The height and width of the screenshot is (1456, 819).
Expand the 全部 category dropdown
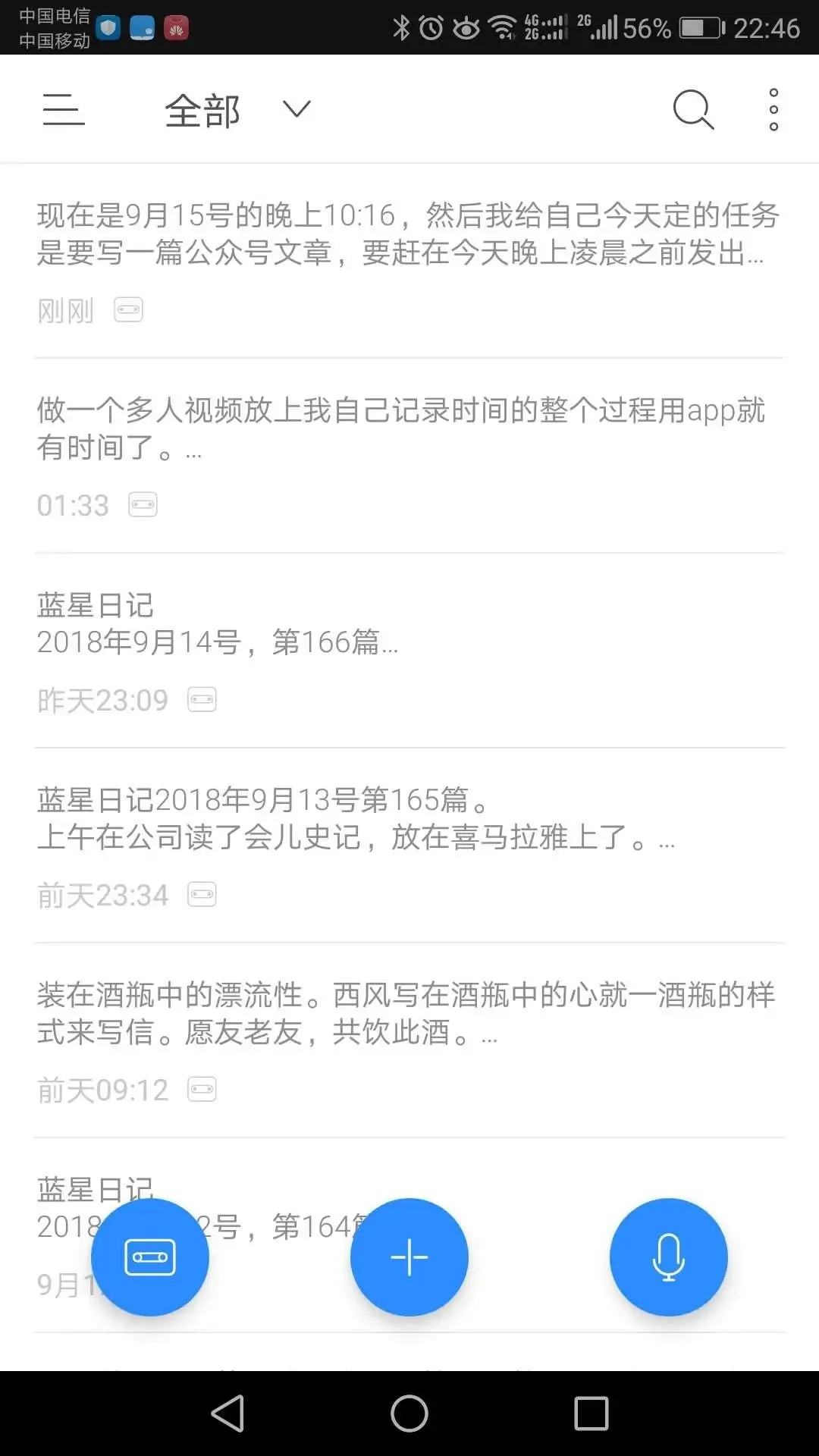[x=295, y=109]
